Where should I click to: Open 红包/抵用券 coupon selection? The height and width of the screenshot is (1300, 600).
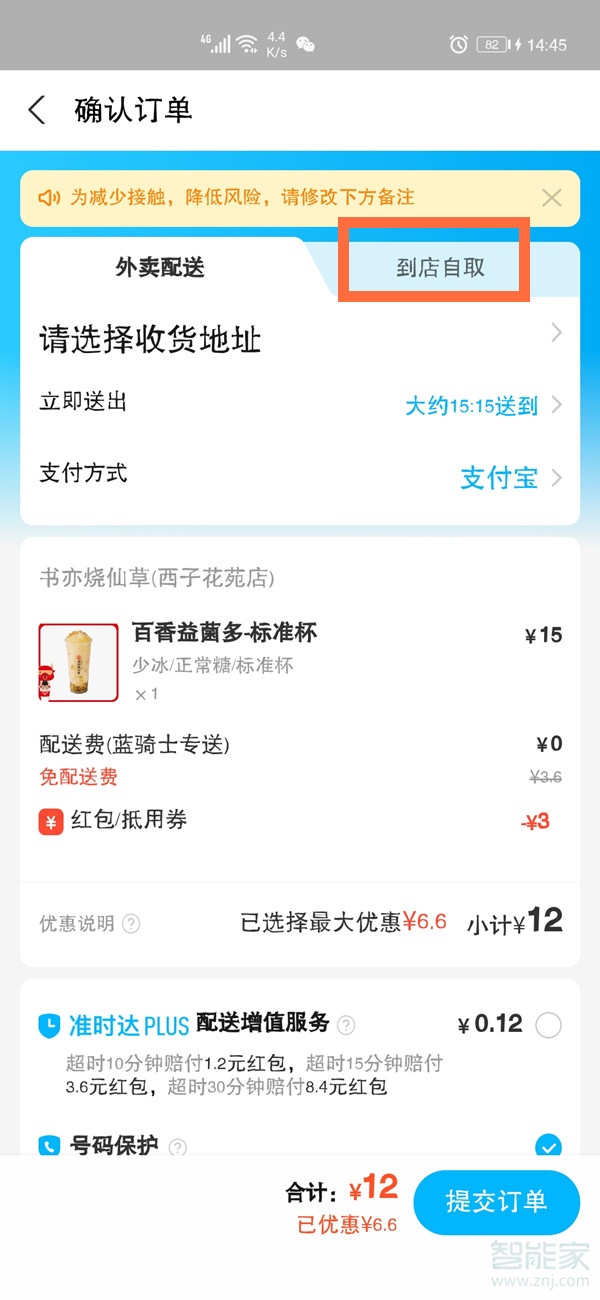coord(300,821)
